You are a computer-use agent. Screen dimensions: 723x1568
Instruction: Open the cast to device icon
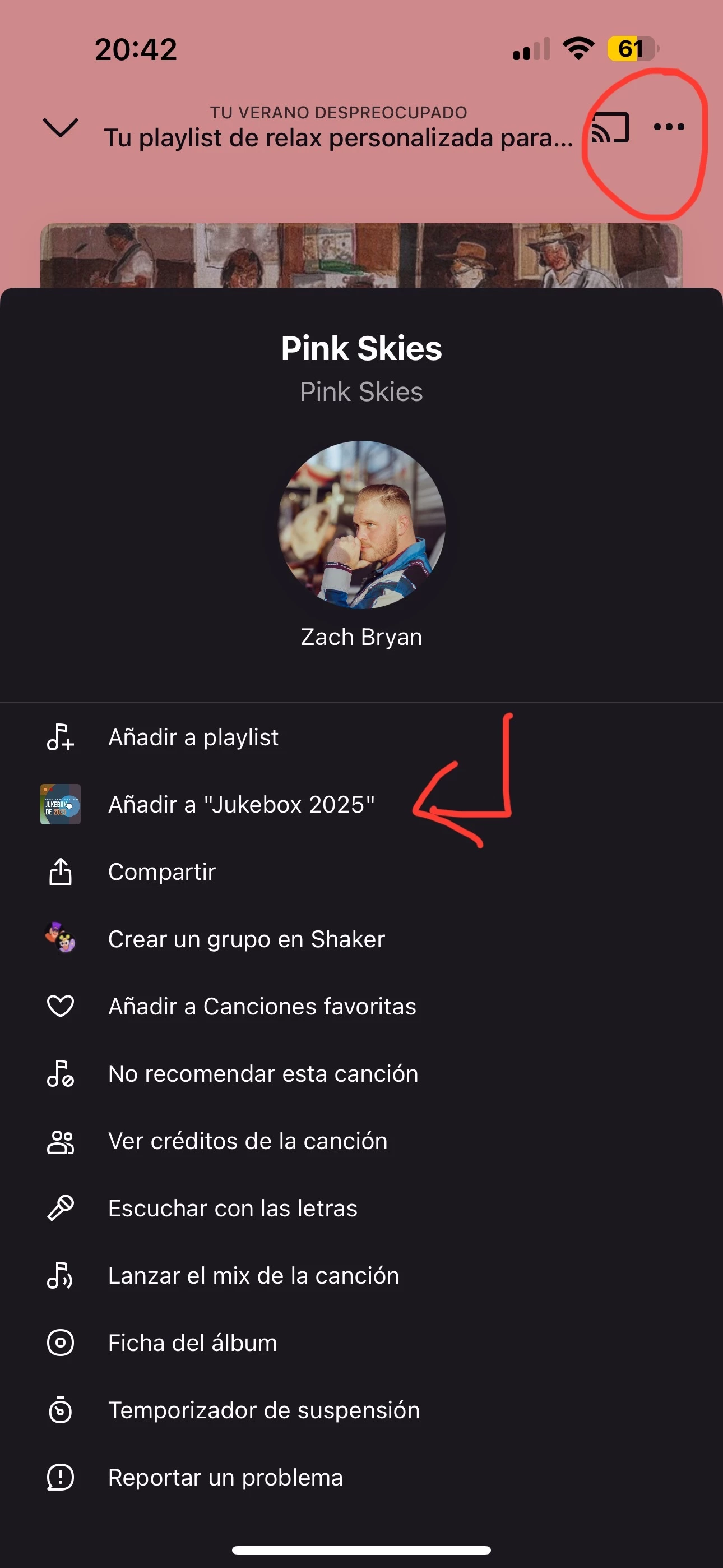(x=610, y=127)
